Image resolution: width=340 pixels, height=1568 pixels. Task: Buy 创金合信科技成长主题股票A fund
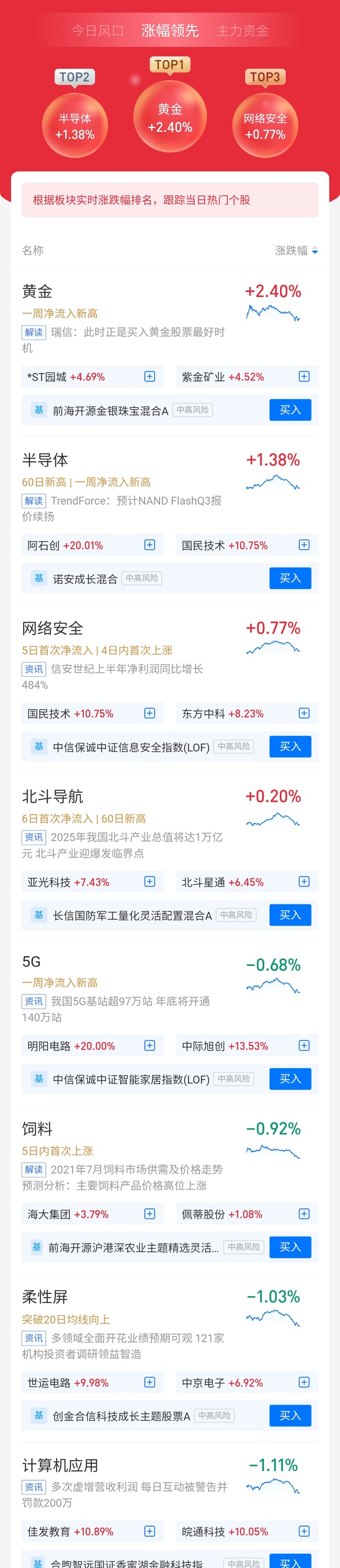click(x=290, y=1416)
